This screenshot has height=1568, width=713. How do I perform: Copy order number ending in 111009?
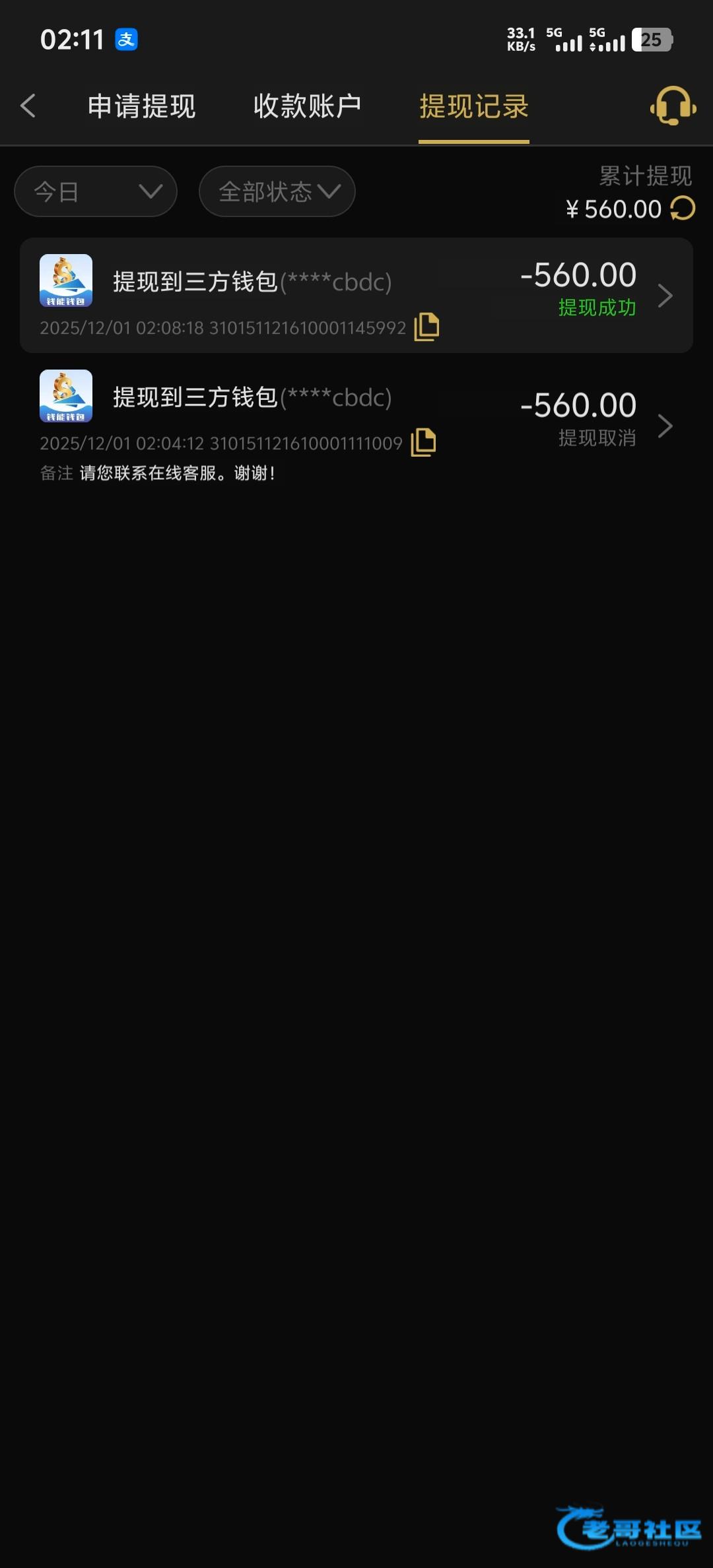coord(423,442)
